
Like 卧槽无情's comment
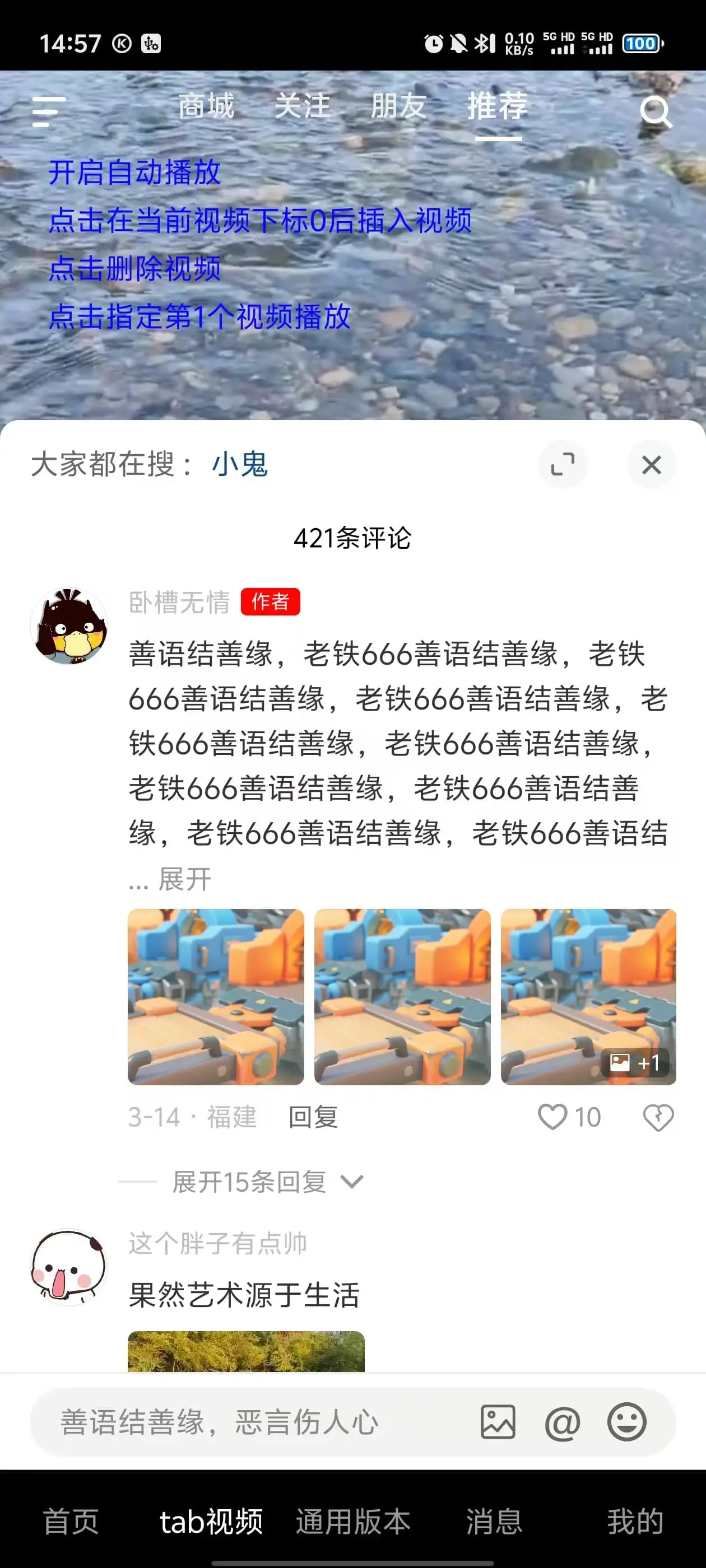553,1117
